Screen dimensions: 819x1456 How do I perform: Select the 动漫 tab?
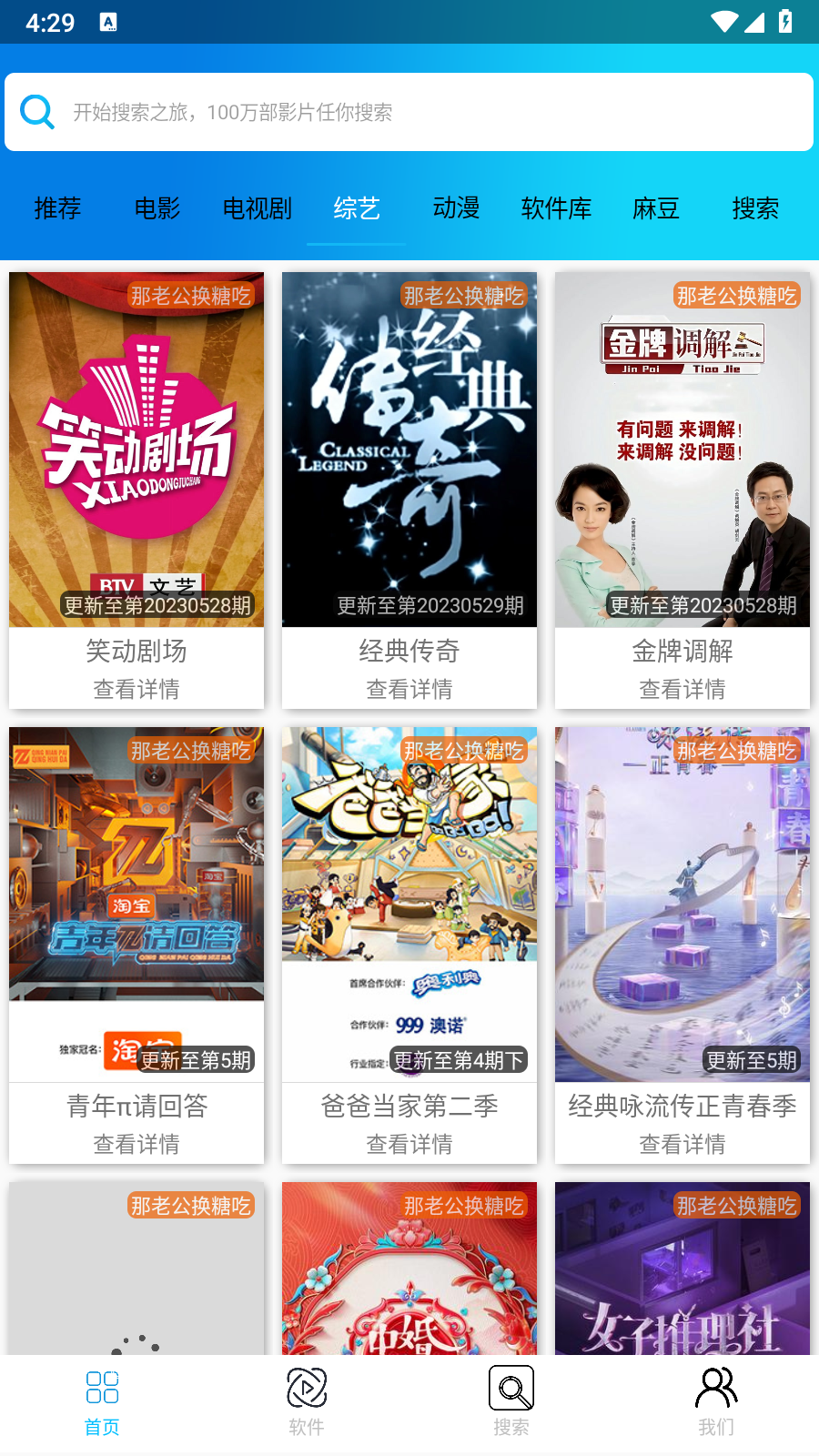click(x=456, y=208)
